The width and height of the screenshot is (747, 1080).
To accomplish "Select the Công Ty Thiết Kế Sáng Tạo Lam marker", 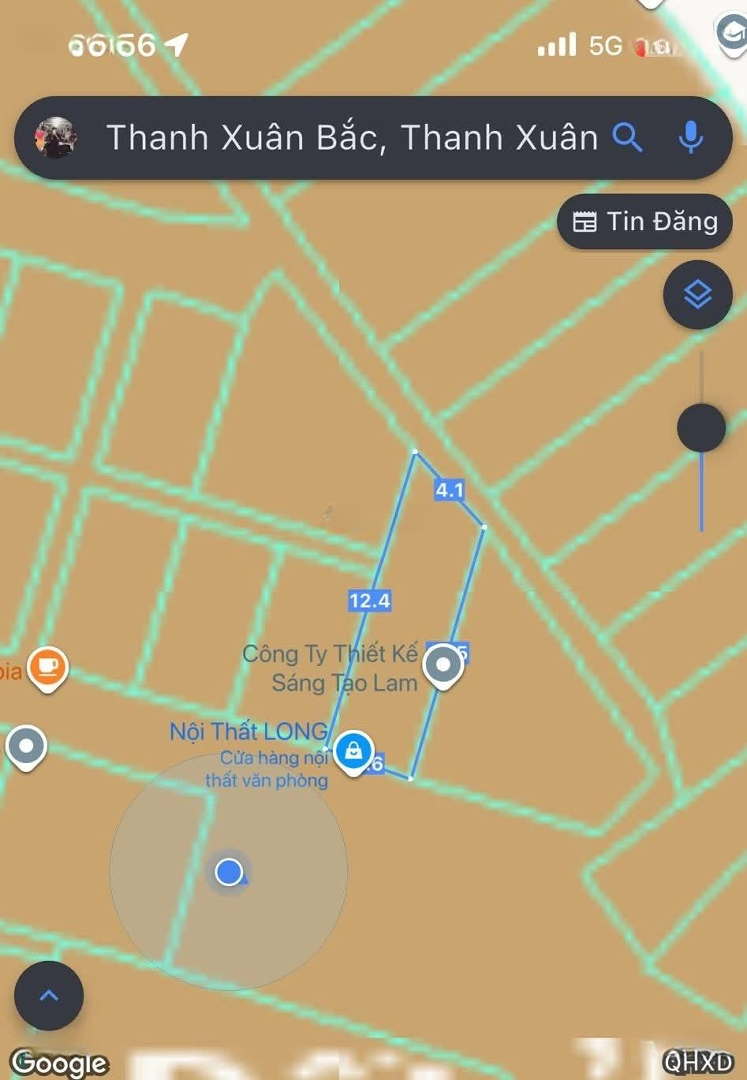I will 442,665.
